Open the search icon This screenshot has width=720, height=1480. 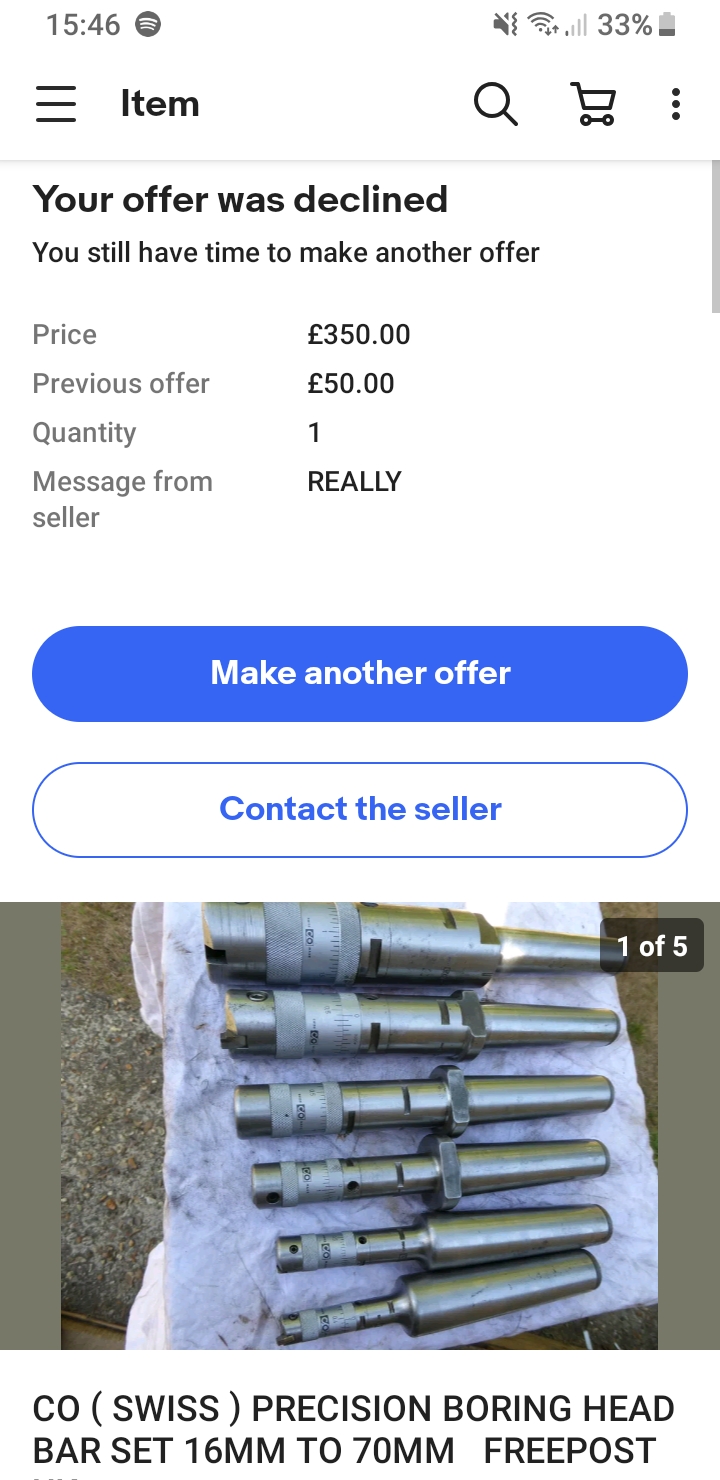(x=495, y=104)
